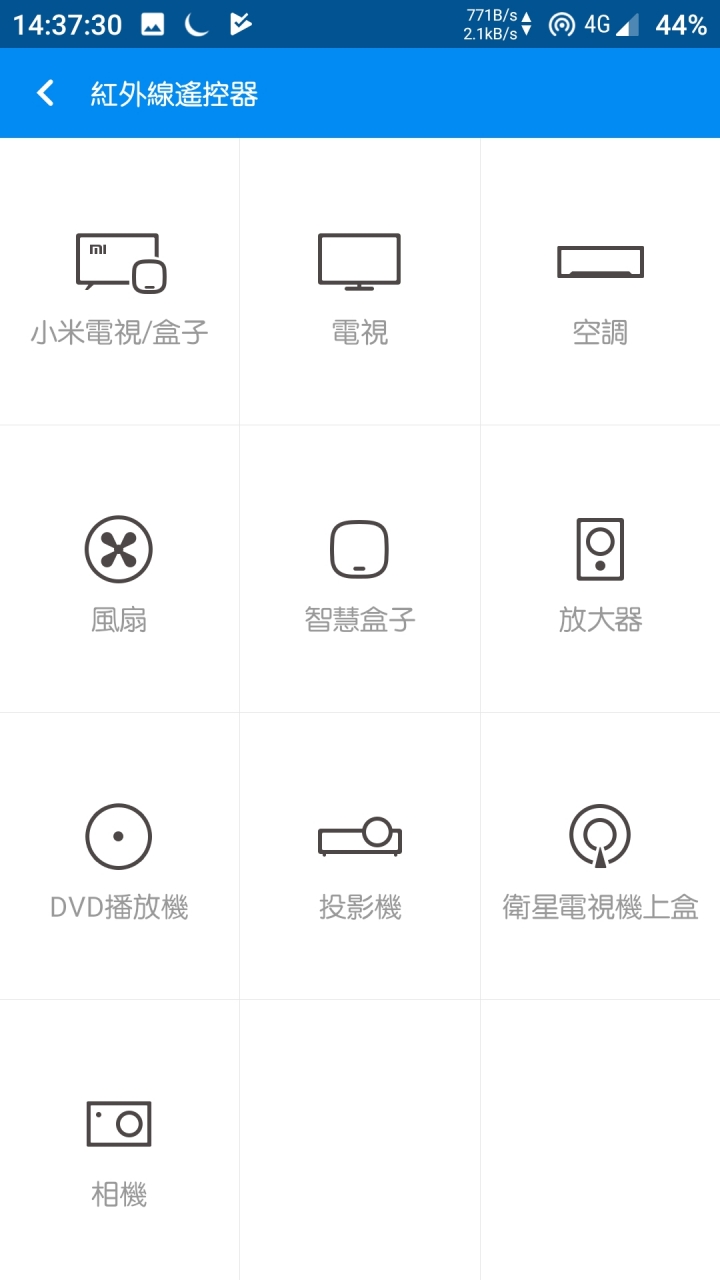Tap the 智慧盒子 tile
The width and height of the screenshot is (720, 1280).
[360, 569]
